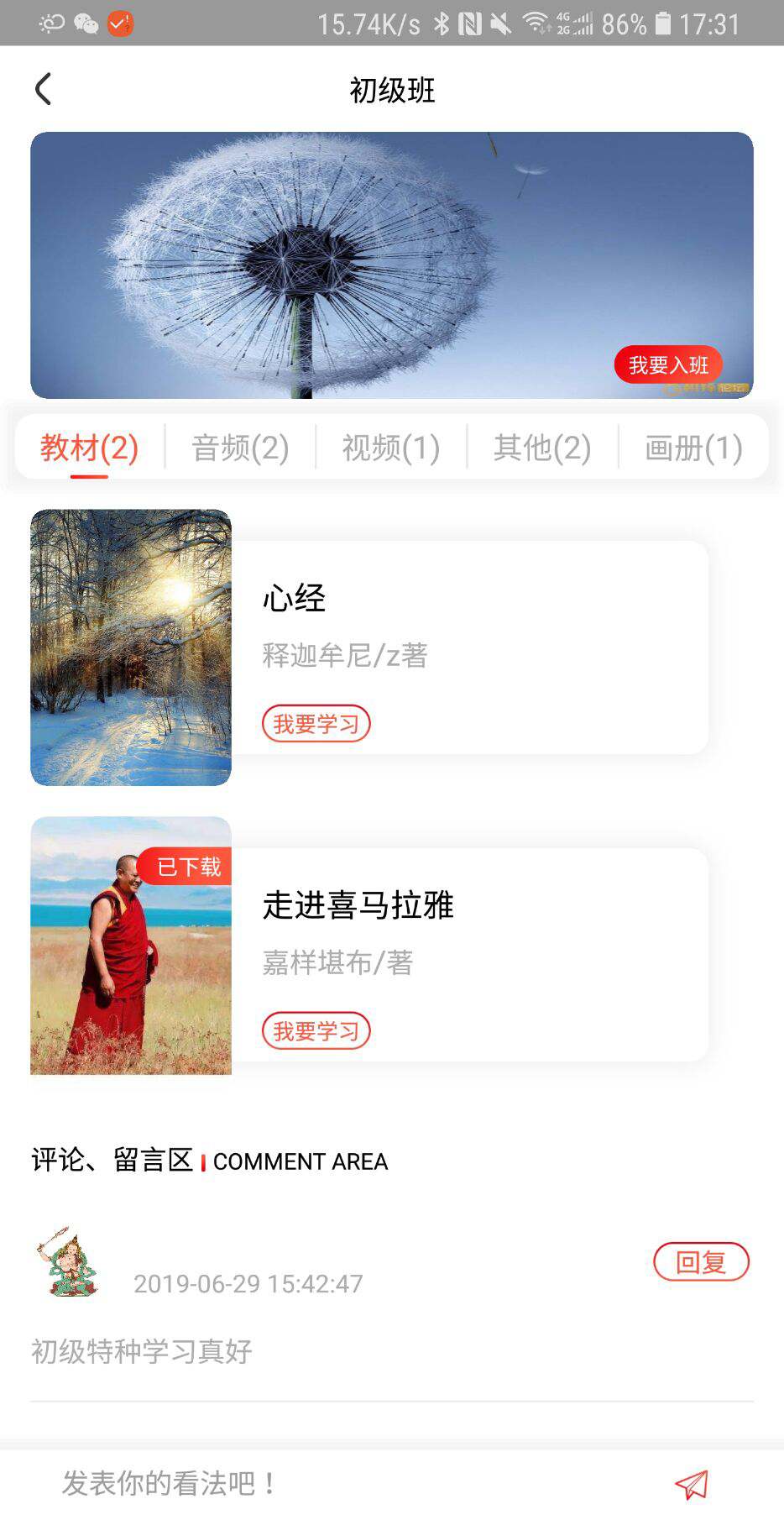The image size is (784, 1520).
Task: Tap the 我要入班 join class button
Action: point(668,364)
